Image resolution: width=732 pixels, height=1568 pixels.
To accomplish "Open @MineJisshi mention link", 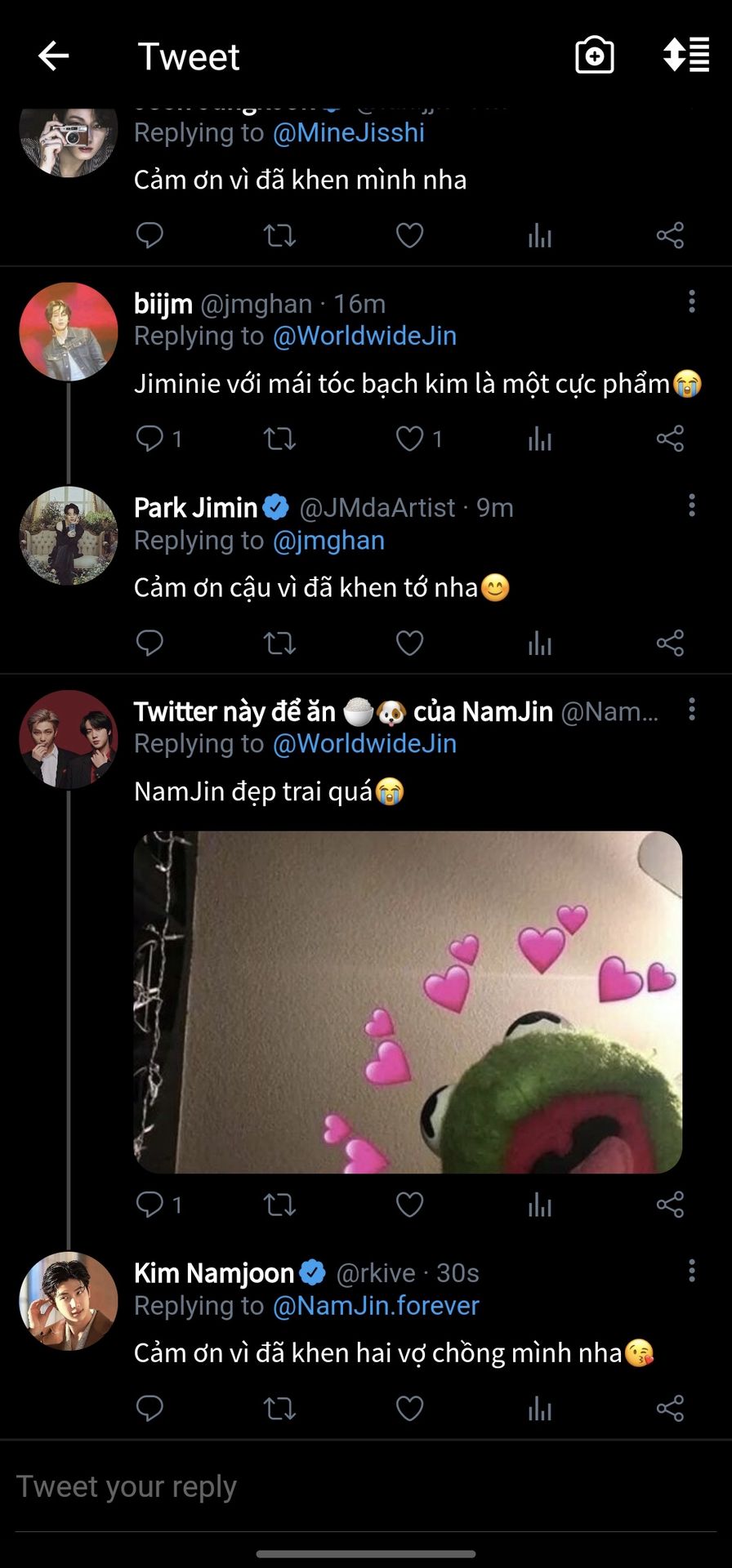I will 349,132.
